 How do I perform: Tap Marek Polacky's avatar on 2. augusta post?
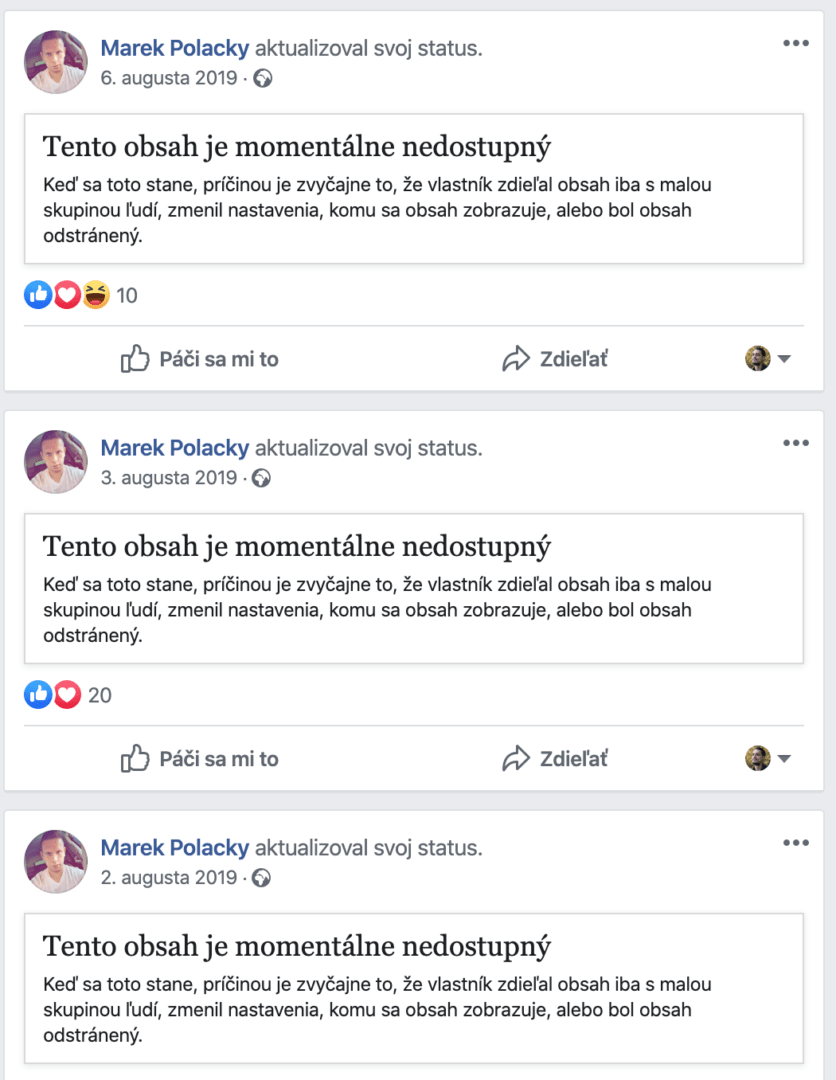[x=56, y=861]
